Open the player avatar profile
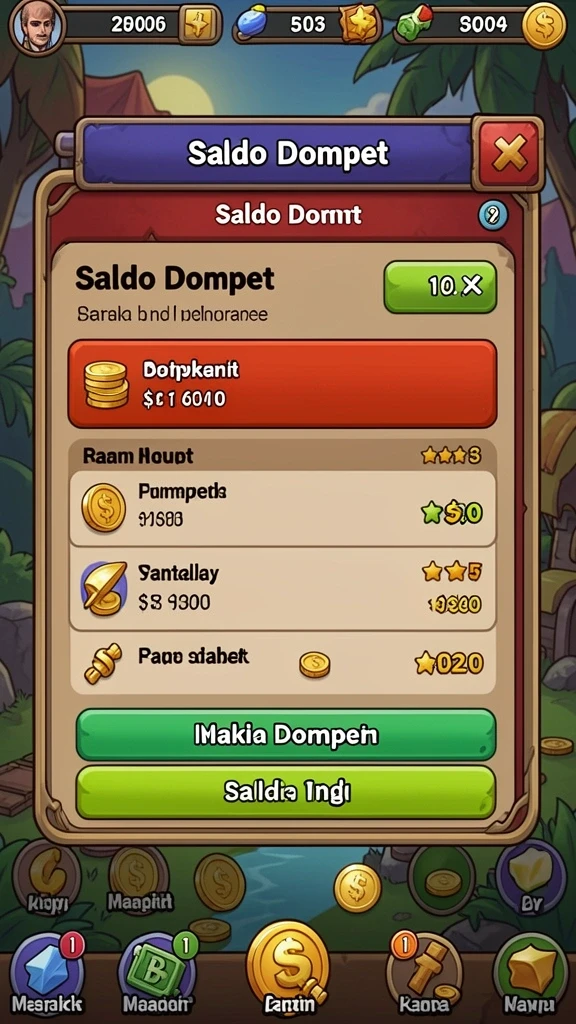The width and height of the screenshot is (576, 1024). click(x=37, y=25)
